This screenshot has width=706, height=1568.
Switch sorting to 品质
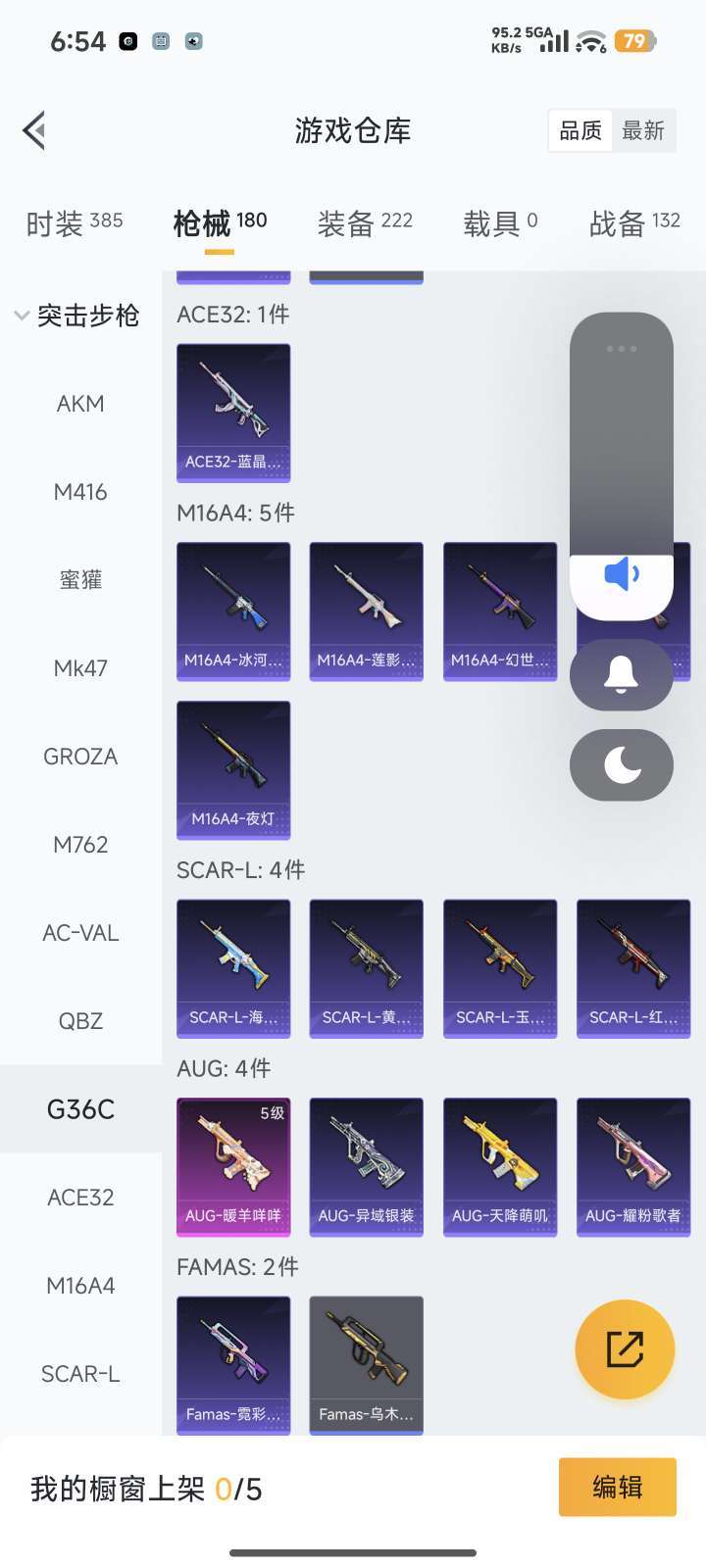tap(580, 130)
